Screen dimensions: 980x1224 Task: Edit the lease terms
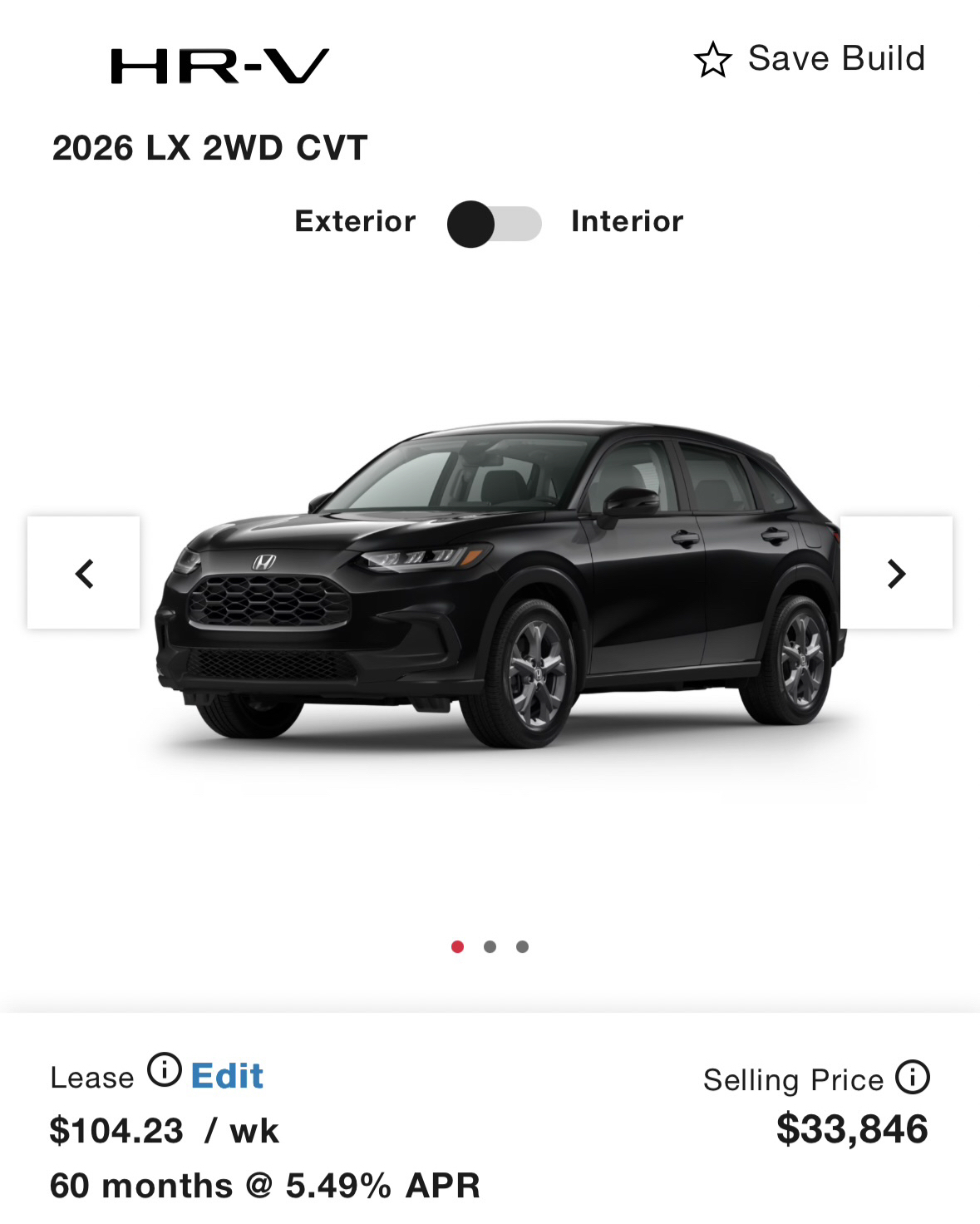[227, 1076]
